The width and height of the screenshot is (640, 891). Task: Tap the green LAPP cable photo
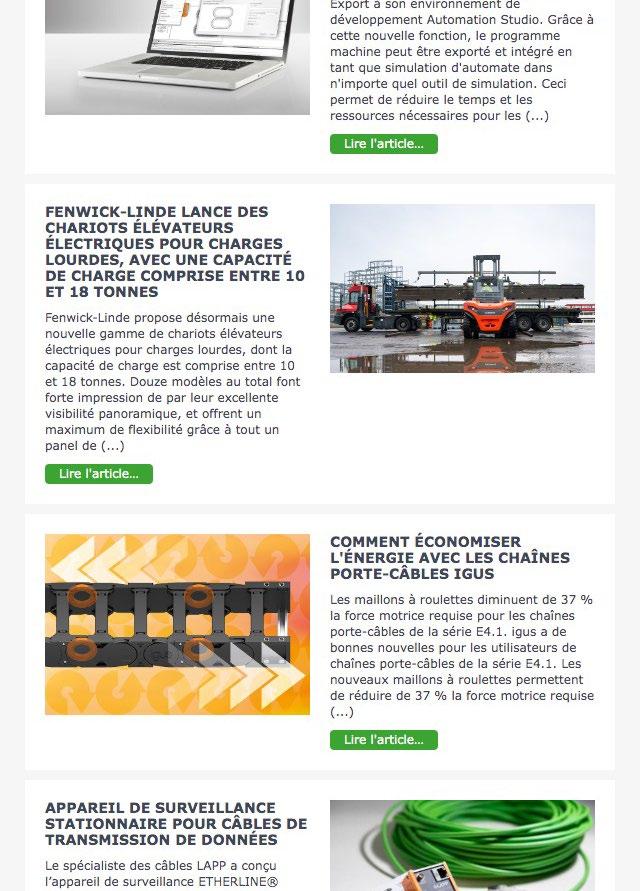point(462,845)
